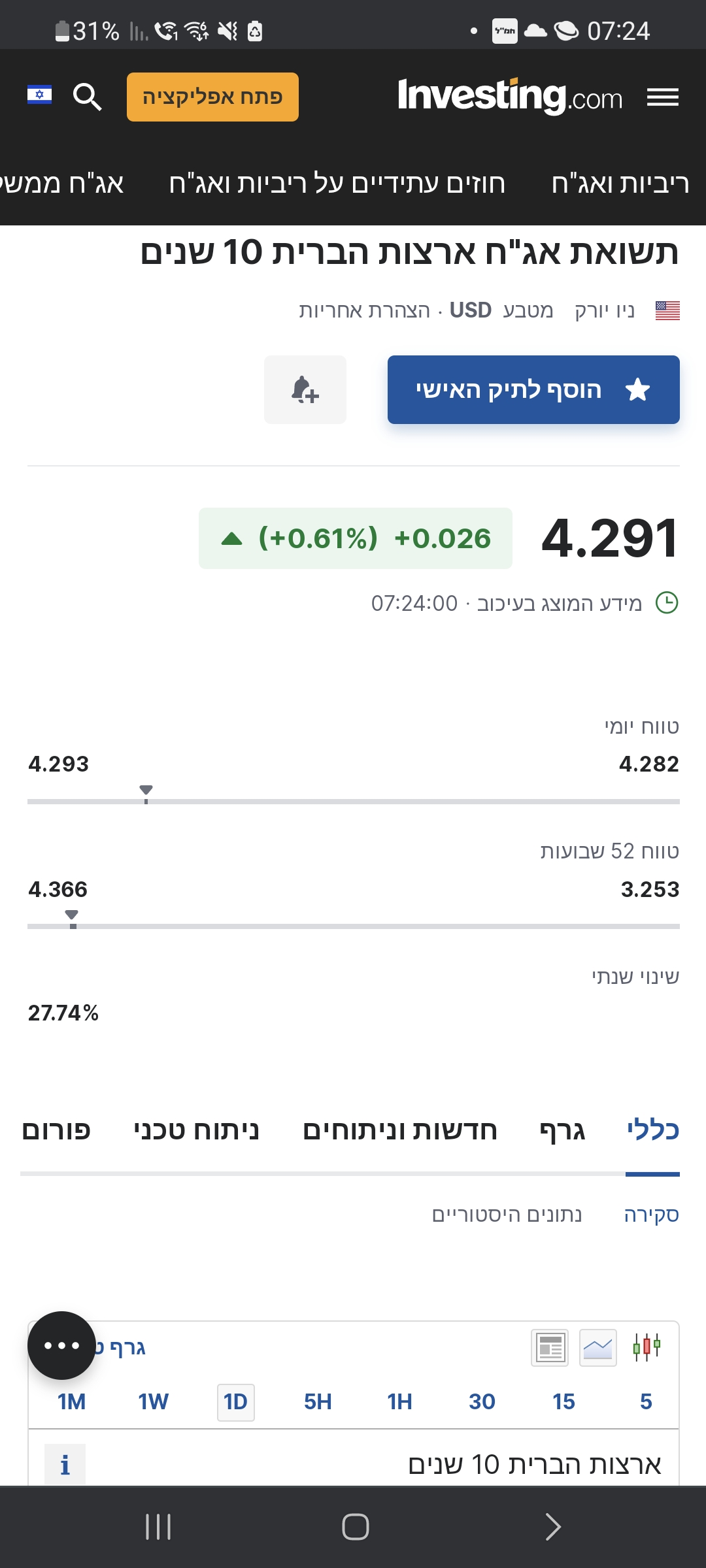View 'נתונים היסטוריים' sub-tab
The image size is (706, 1568).
click(507, 1215)
